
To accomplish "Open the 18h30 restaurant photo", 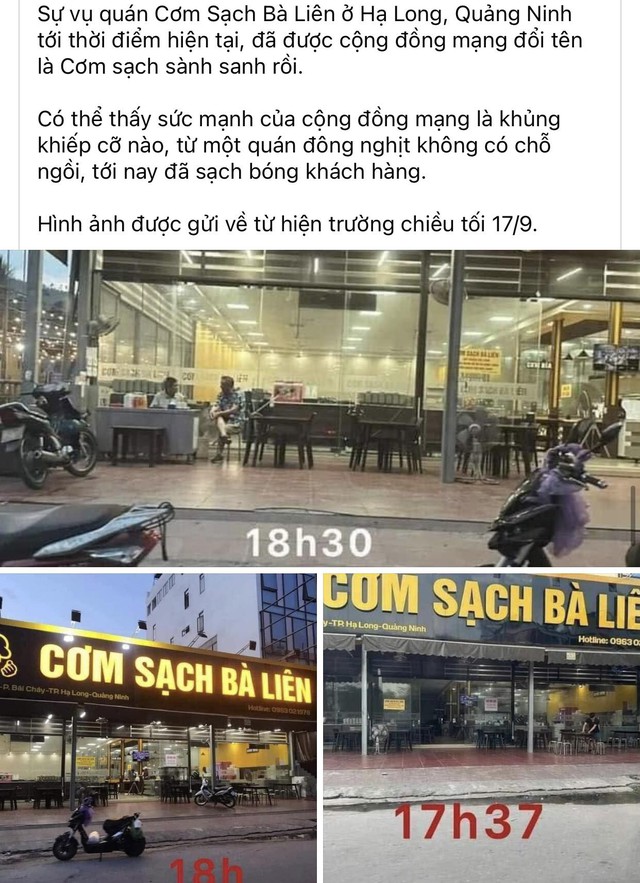I will pyautogui.click(x=320, y=408).
